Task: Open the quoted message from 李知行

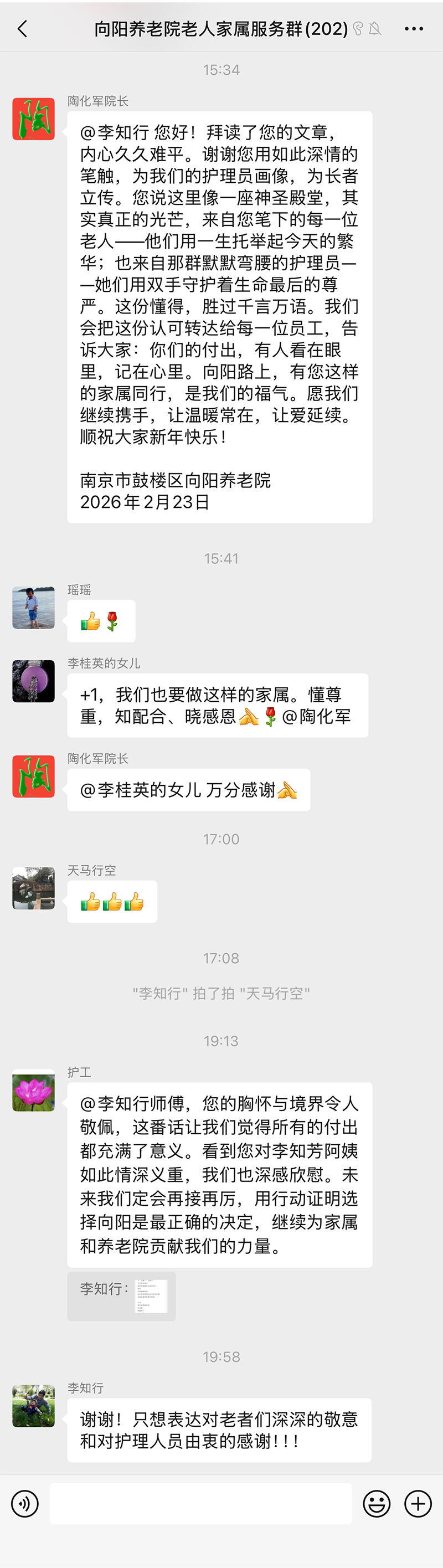Action: (x=122, y=1296)
